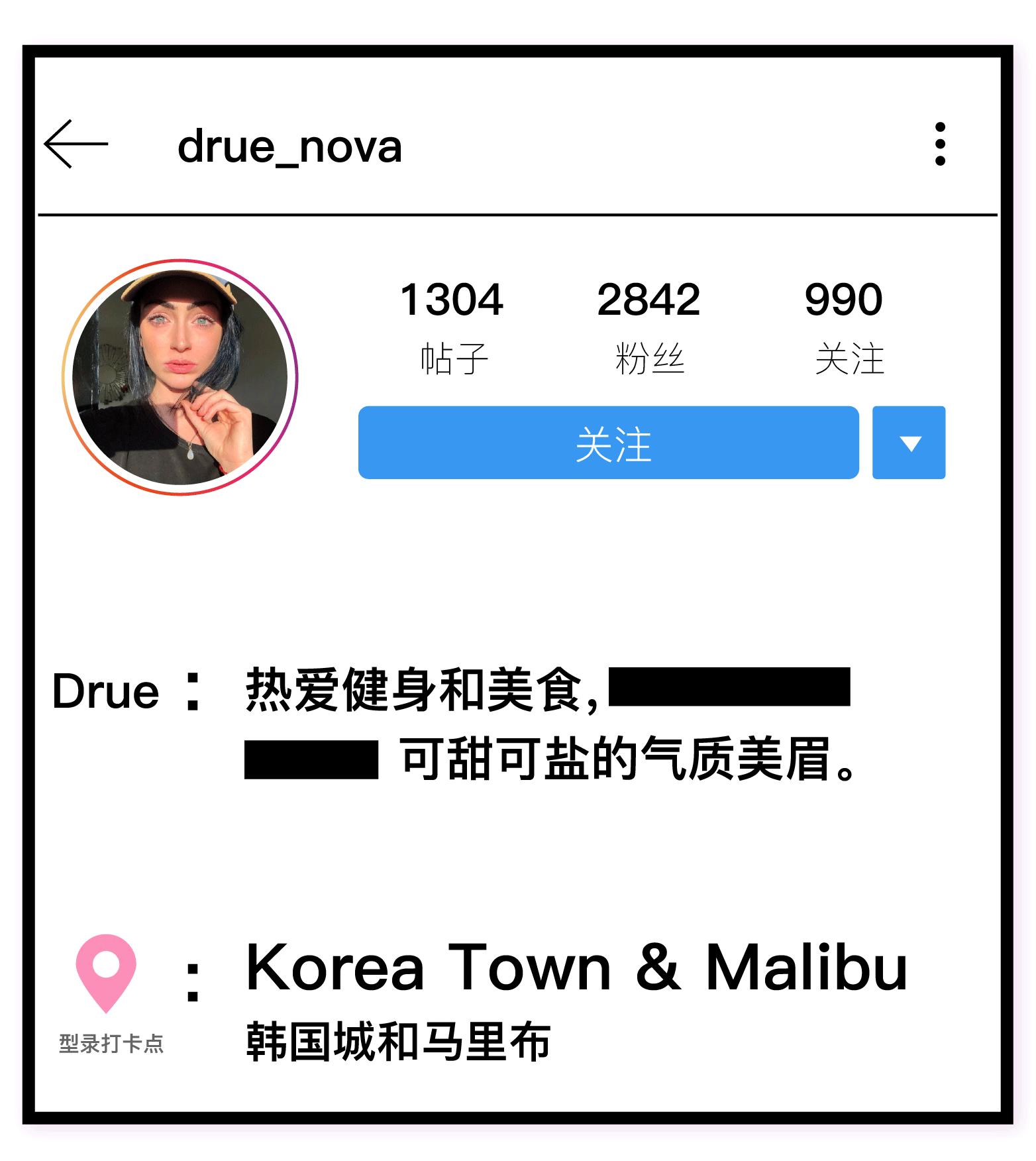1036x1161 pixels.
Task: Expand the follow options dropdown arrow
Action: (x=909, y=443)
